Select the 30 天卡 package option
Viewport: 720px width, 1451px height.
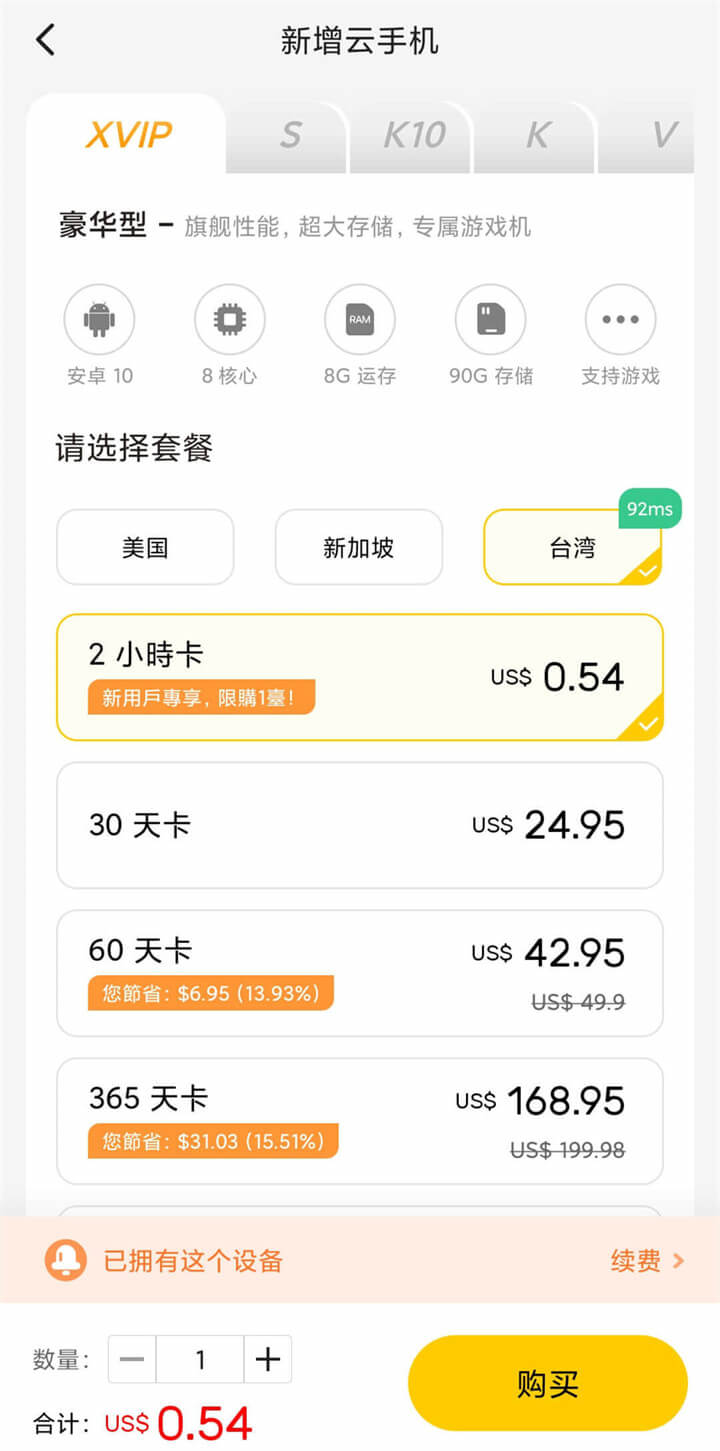point(360,824)
